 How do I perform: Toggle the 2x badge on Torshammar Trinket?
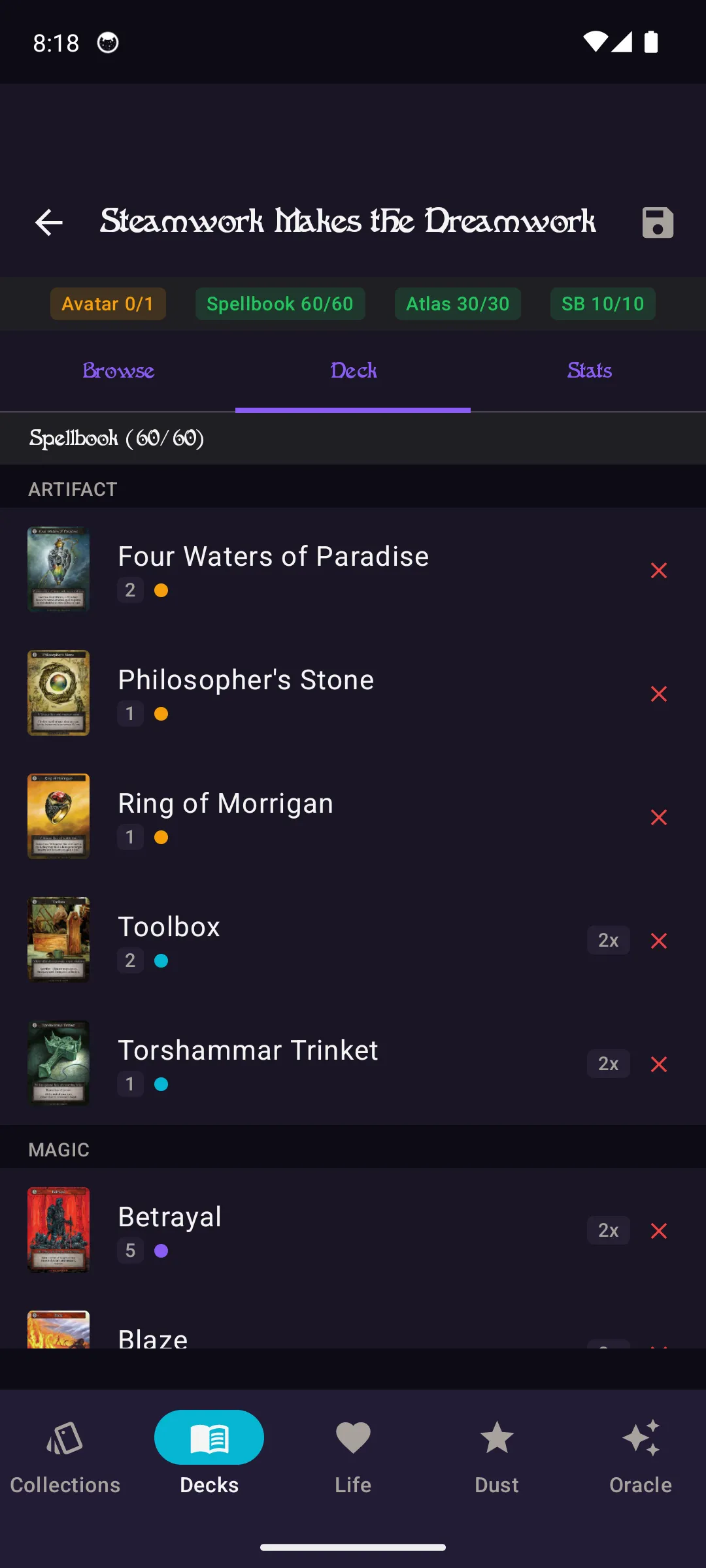click(608, 1064)
